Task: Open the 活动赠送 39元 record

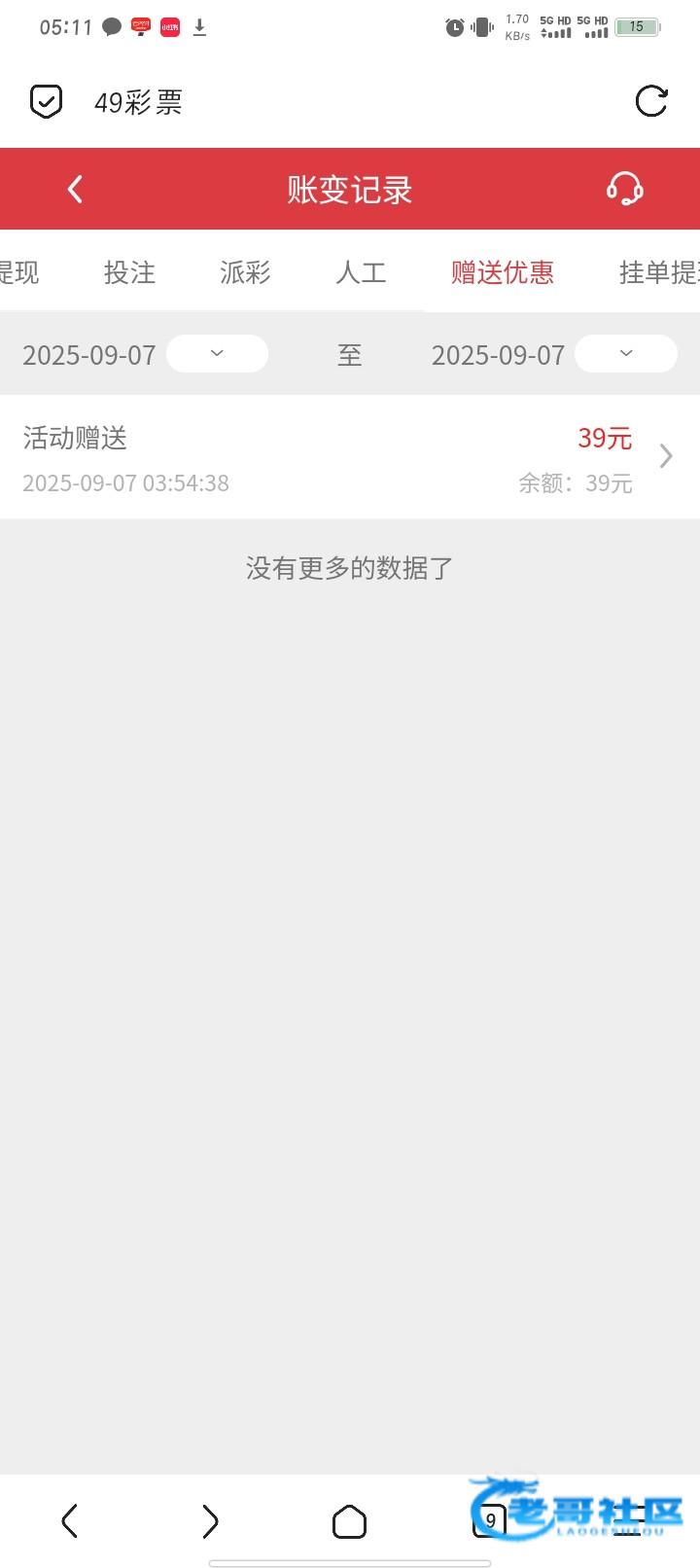Action: coord(350,457)
